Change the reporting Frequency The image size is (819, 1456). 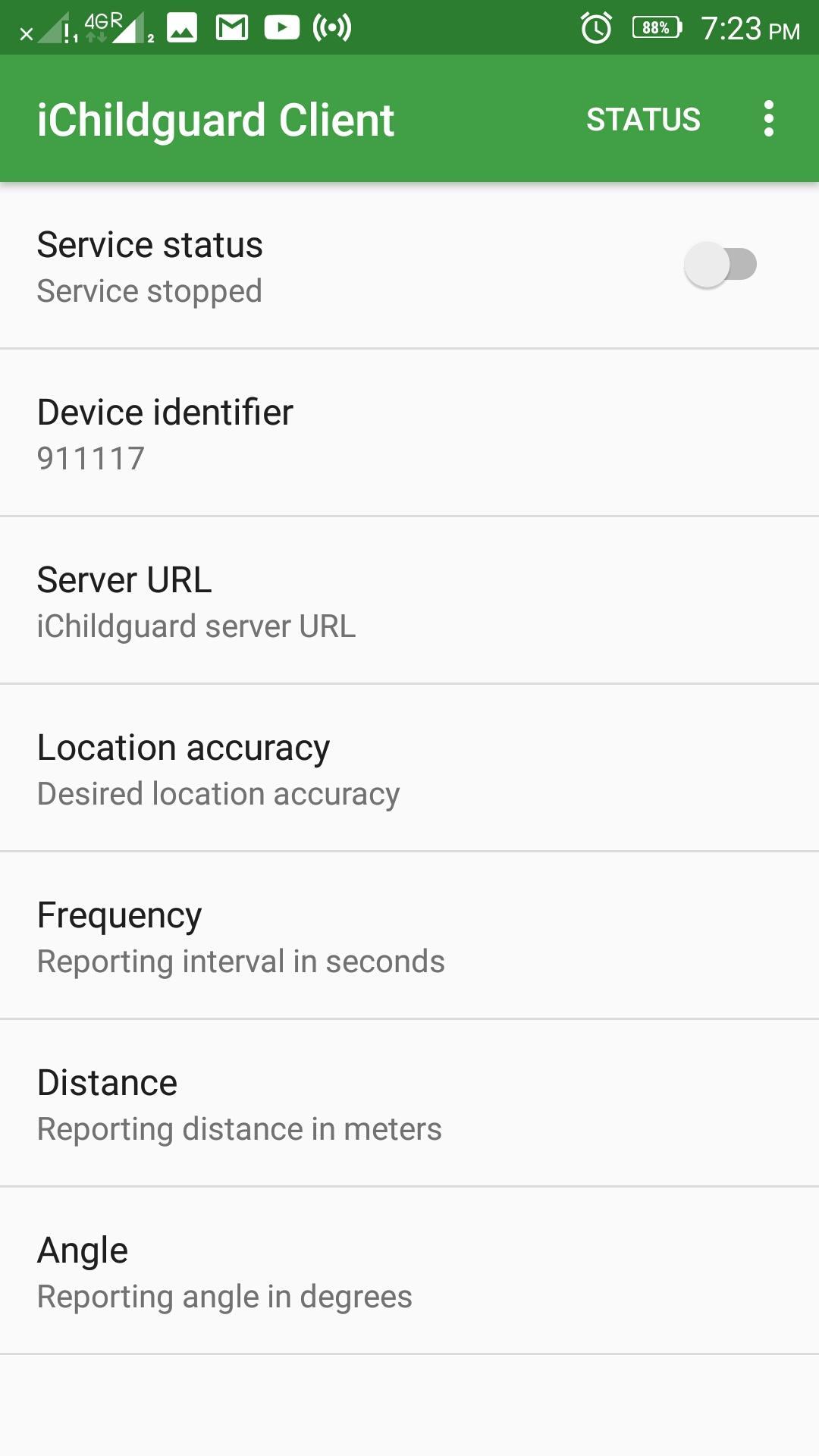[409, 936]
